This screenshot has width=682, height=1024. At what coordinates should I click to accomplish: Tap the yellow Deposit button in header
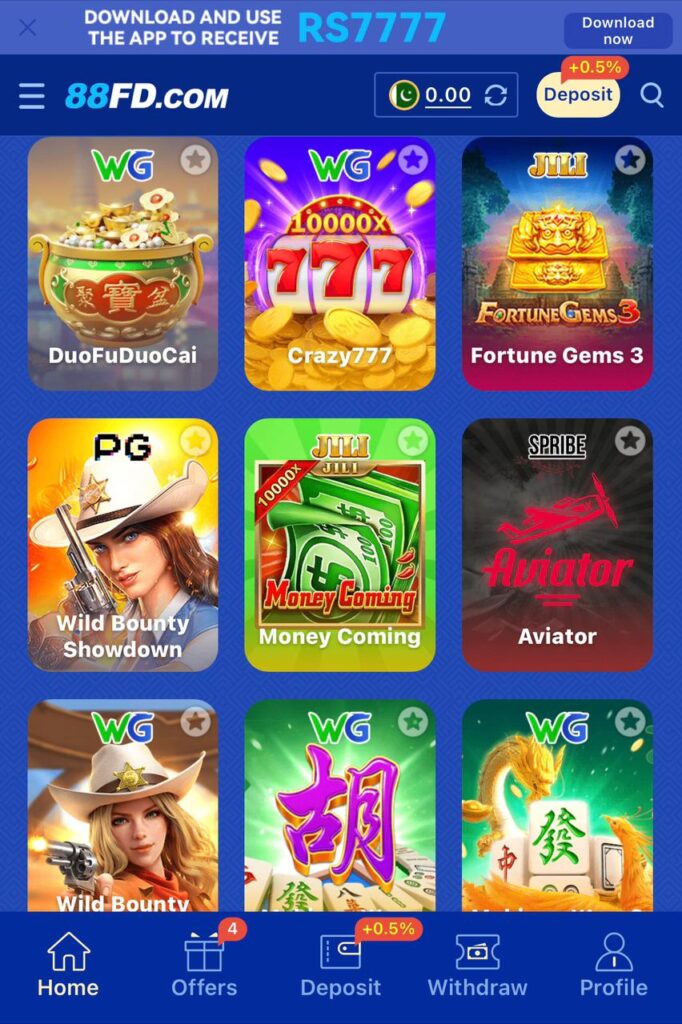tap(578, 95)
